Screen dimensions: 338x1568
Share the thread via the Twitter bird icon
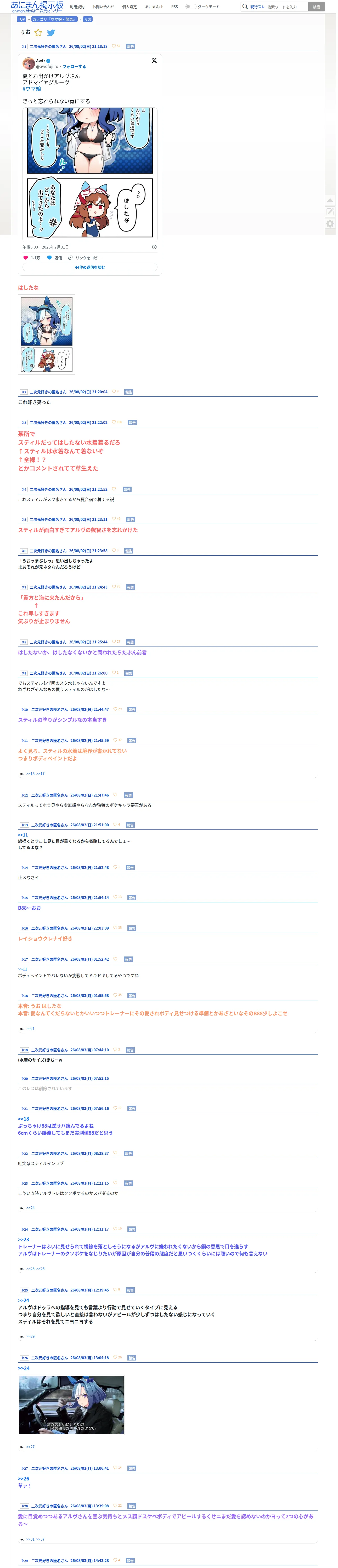[x=51, y=33]
